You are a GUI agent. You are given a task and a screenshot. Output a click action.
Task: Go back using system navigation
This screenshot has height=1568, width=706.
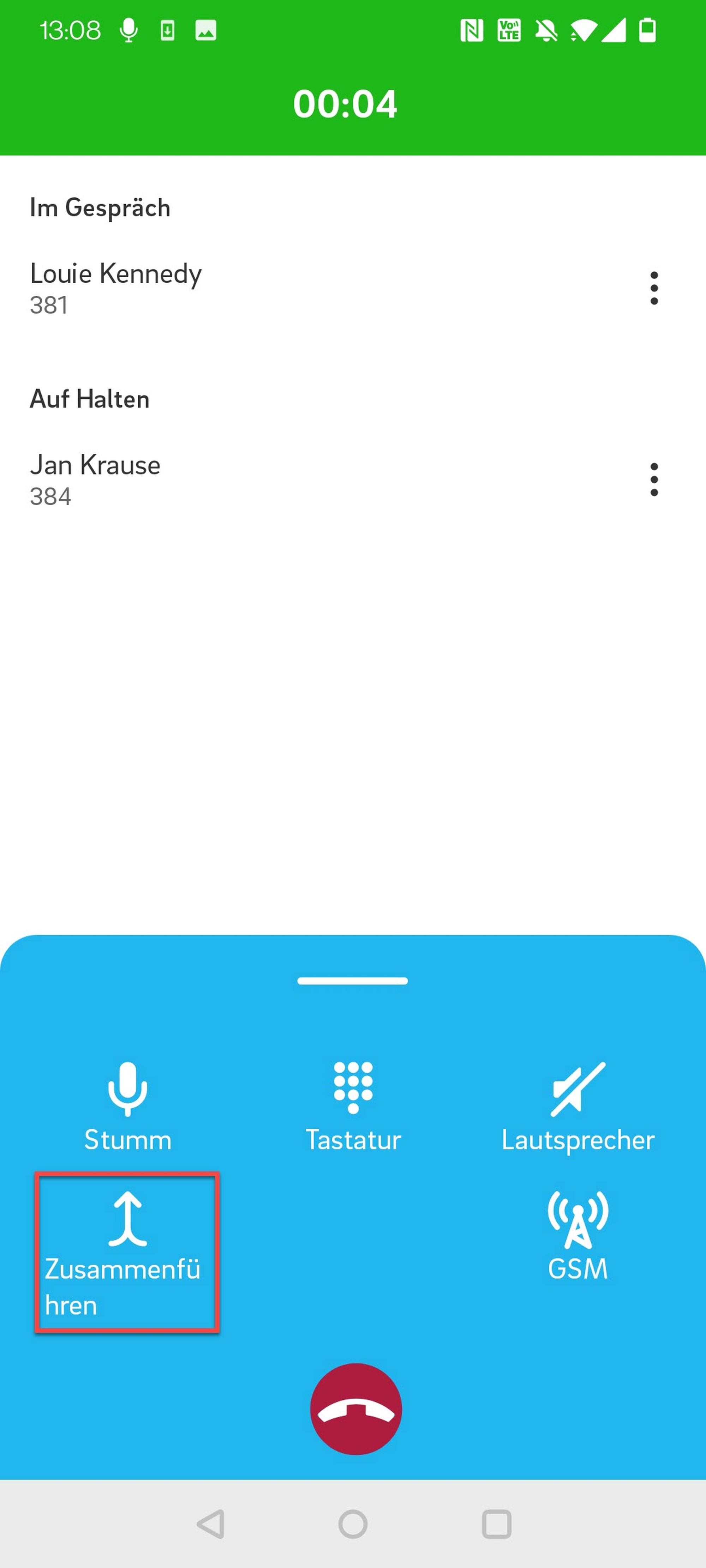point(211,1524)
